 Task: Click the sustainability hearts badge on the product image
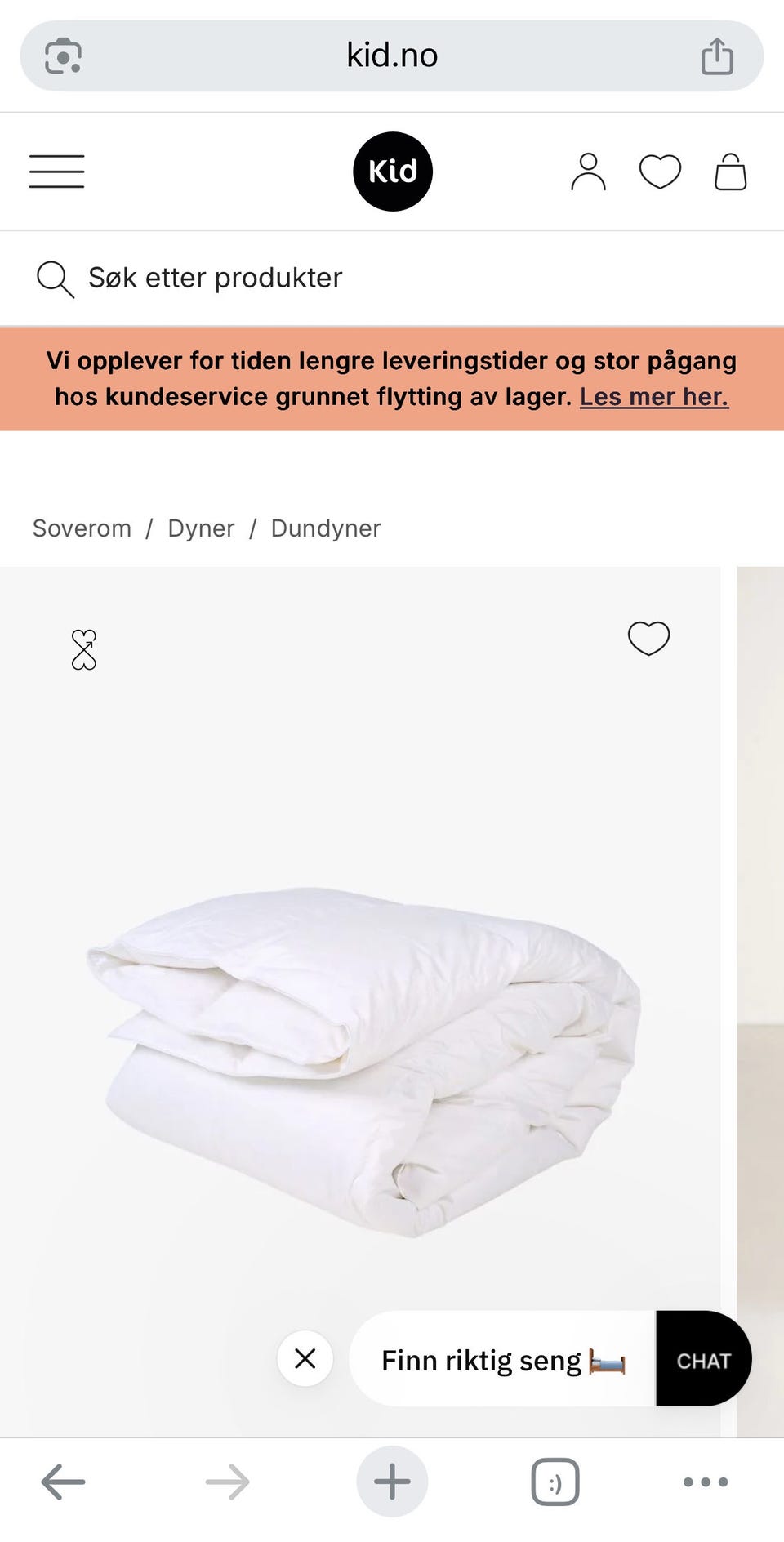tap(84, 651)
